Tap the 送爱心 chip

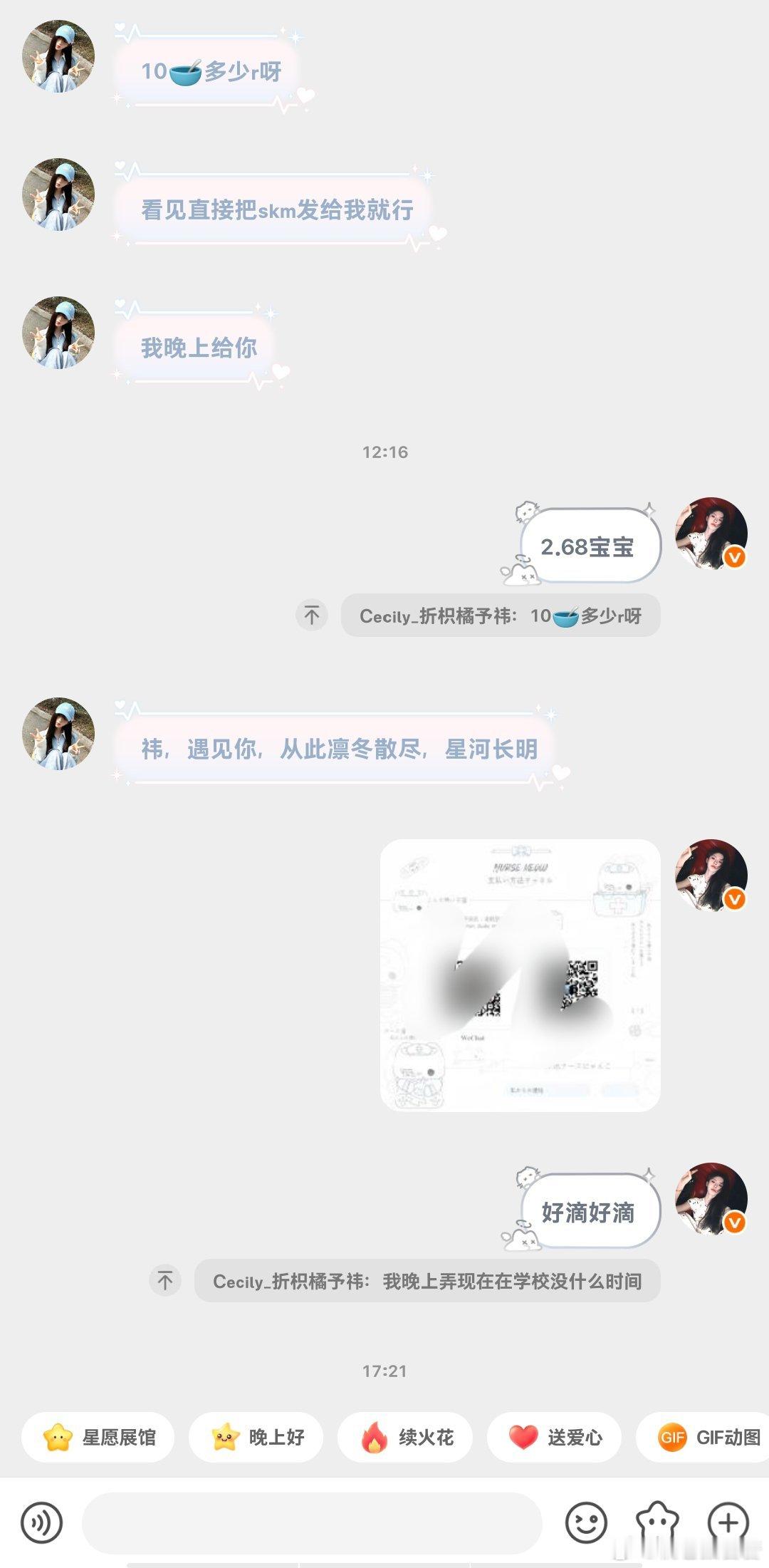554,1437
